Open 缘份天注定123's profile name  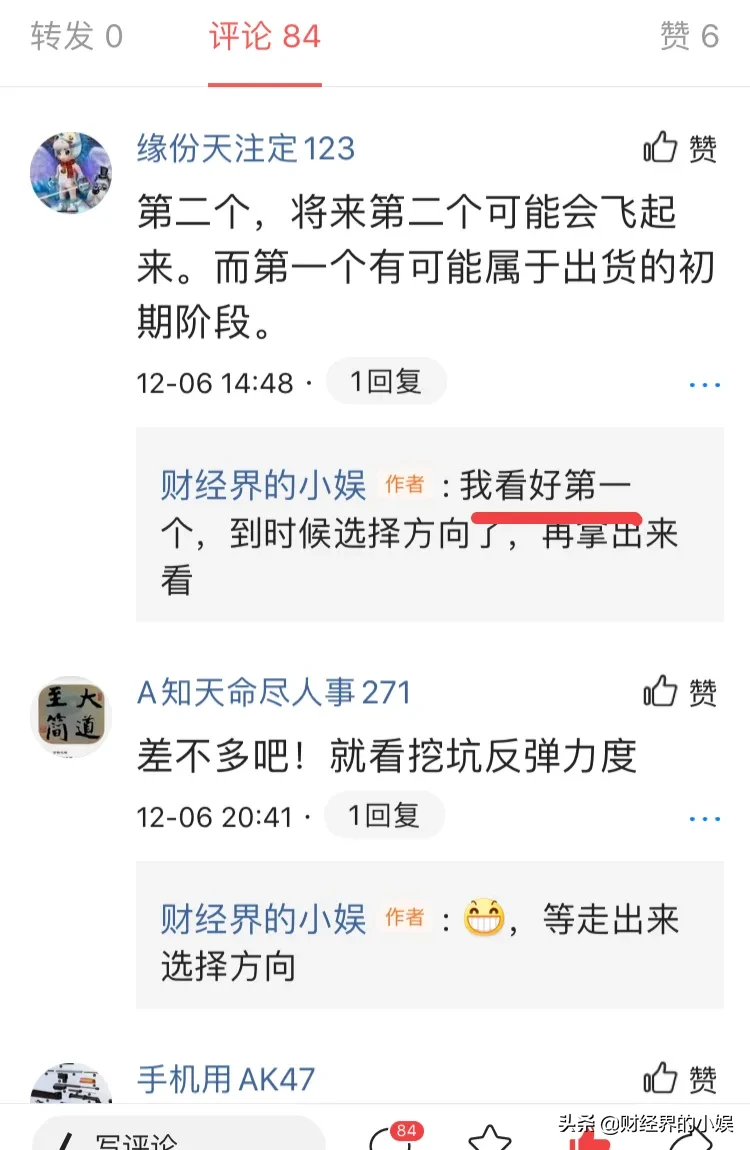245,150
